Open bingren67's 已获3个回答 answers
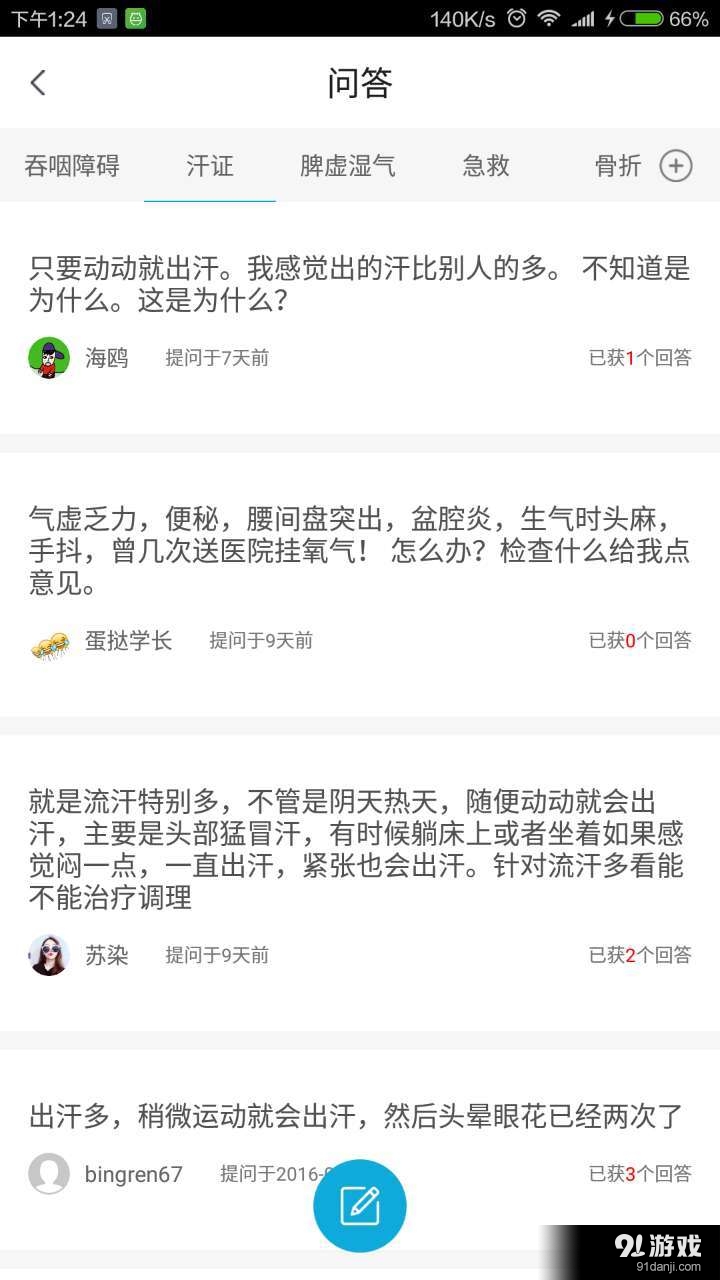 (639, 1174)
